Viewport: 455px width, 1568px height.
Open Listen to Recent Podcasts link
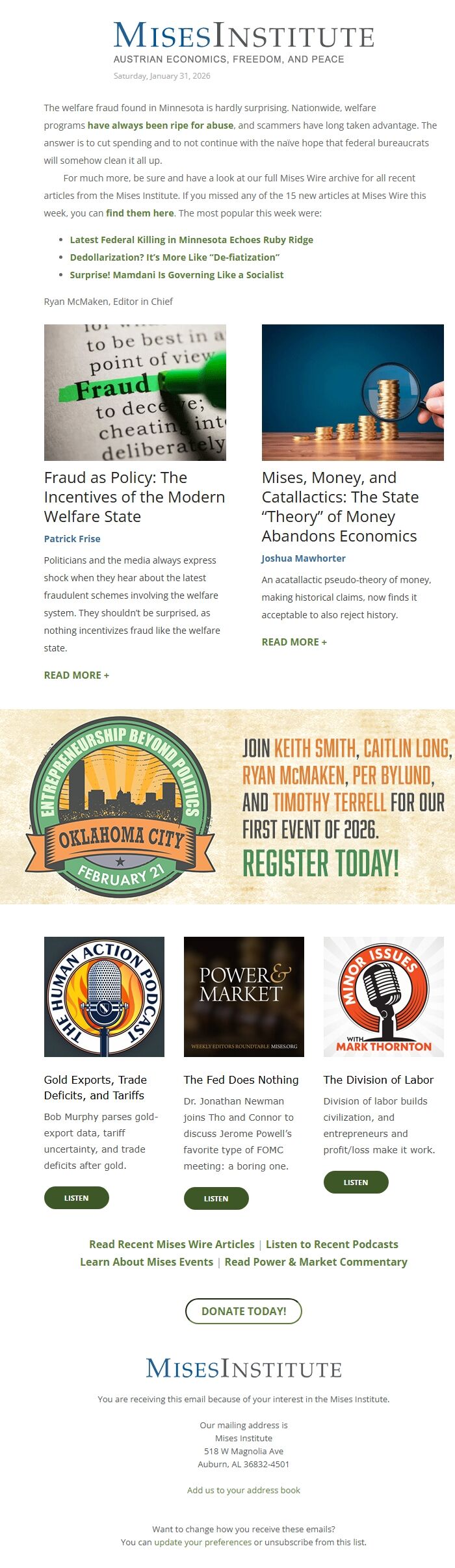[x=331, y=1244]
